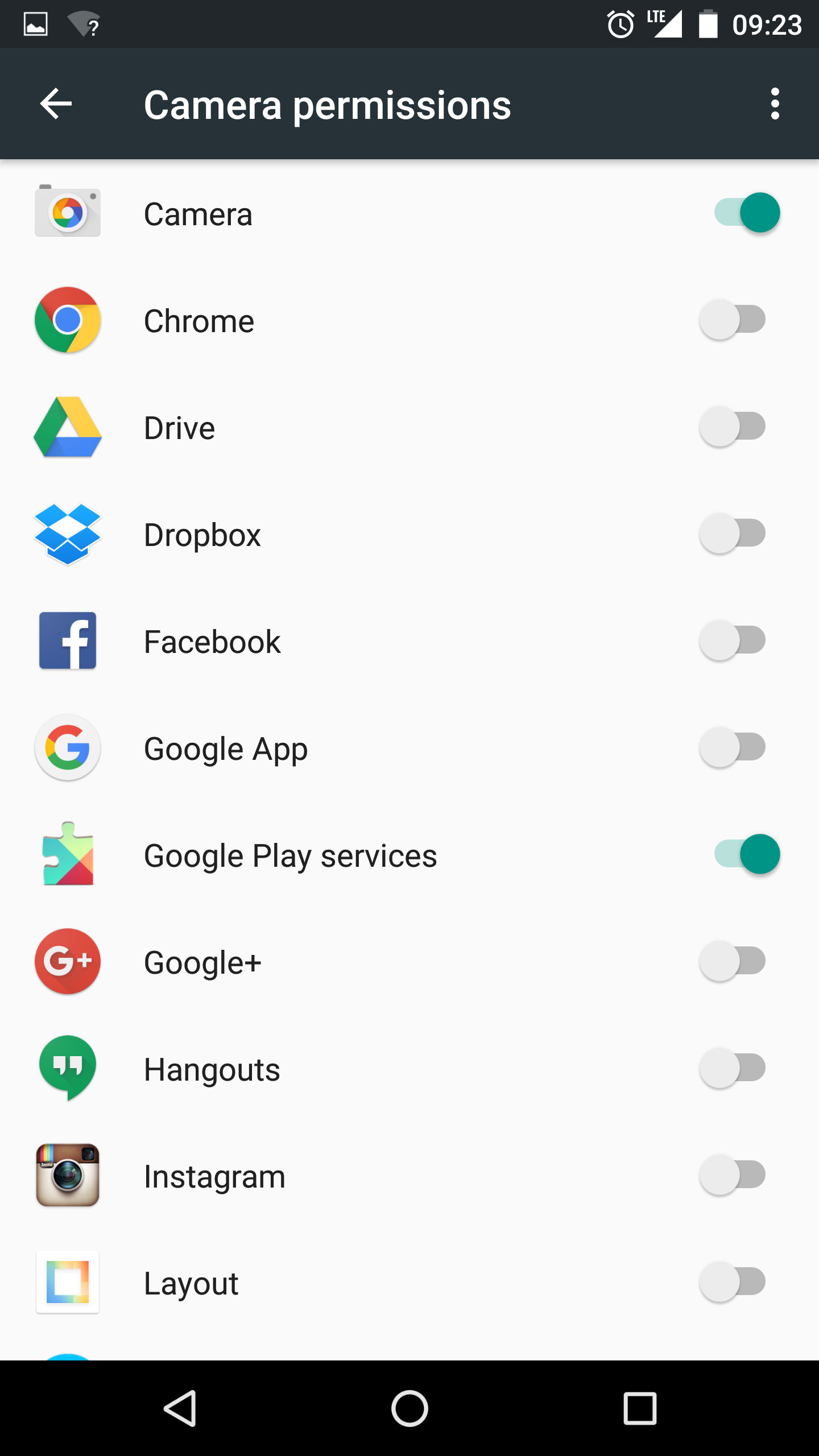819x1456 pixels.
Task: Allow Dropbox to use the camera
Action: [733, 533]
